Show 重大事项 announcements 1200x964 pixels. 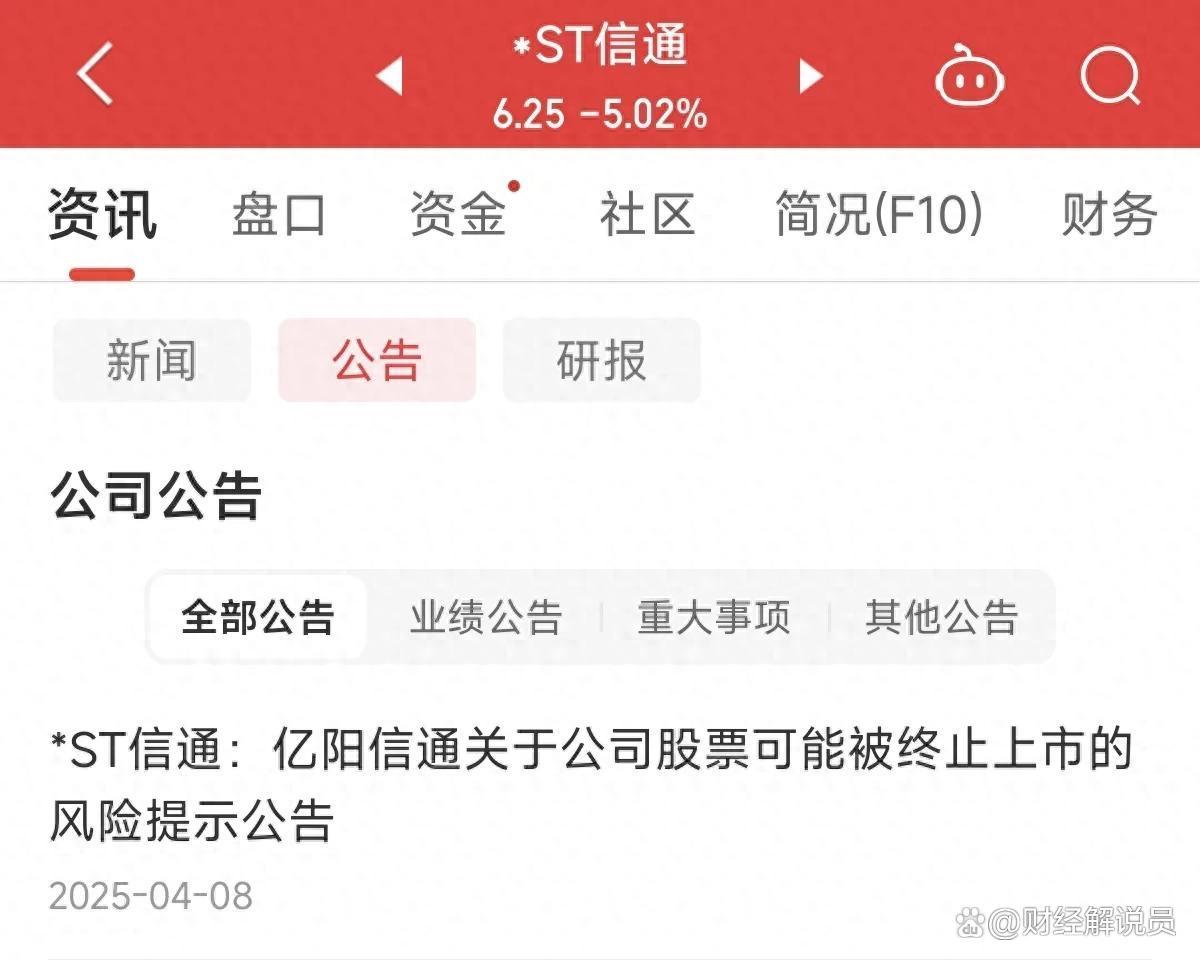coord(714,617)
